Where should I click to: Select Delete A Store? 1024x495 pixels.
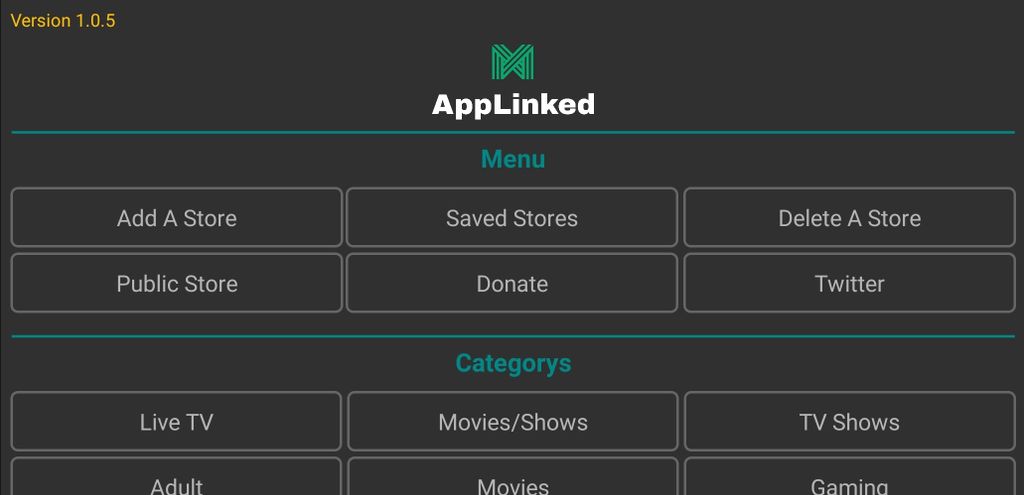pyautogui.click(x=849, y=218)
